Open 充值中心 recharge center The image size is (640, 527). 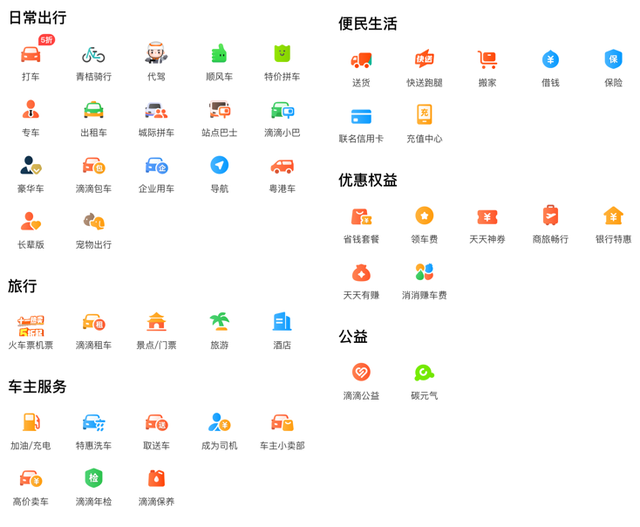pos(424,117)
